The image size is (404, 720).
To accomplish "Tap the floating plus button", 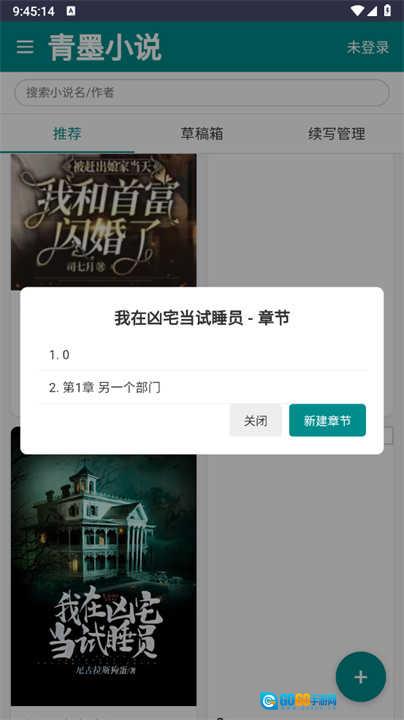I will tap(360, 677).
